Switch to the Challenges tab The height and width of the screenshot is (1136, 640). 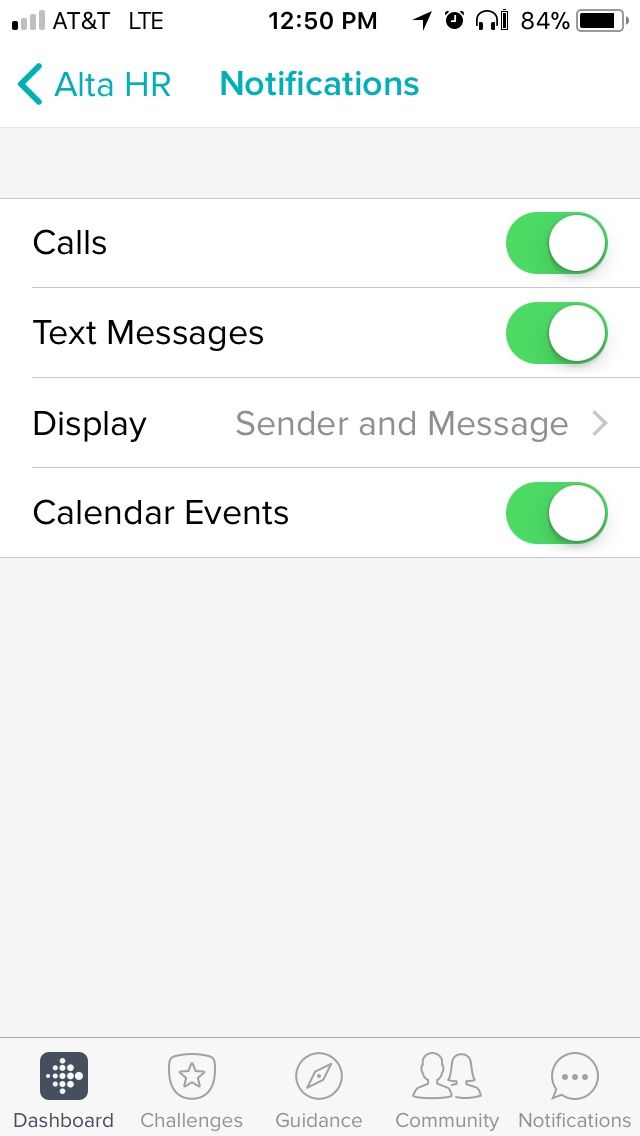click(x=191, y=1090)
